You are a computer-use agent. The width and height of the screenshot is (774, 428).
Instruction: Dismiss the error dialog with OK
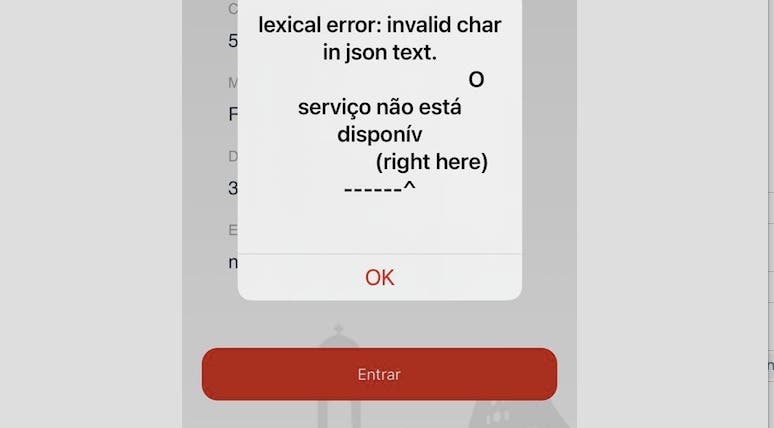[379, 277]
